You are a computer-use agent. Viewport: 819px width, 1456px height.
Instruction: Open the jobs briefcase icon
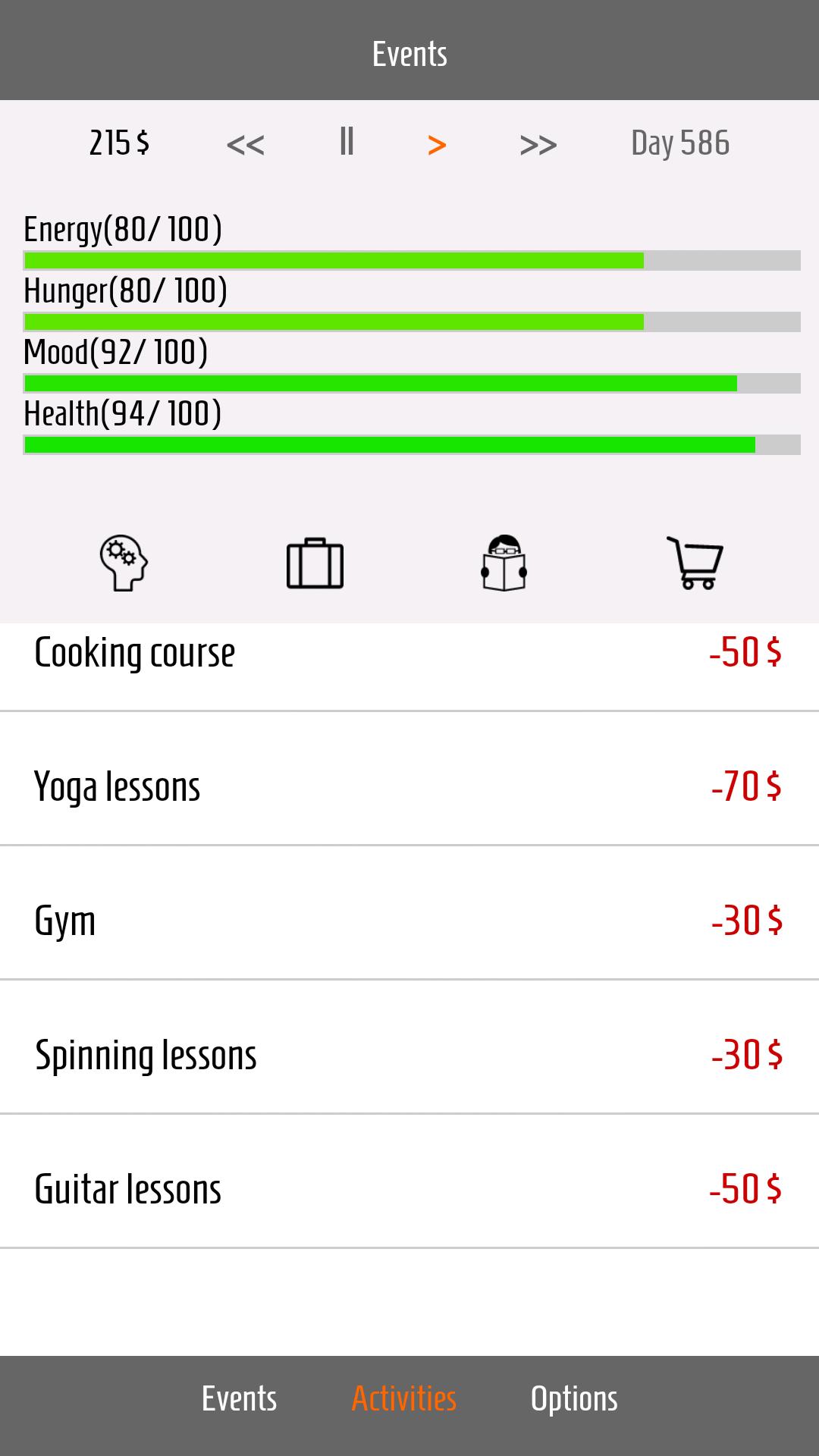click(x=315, y=563)
